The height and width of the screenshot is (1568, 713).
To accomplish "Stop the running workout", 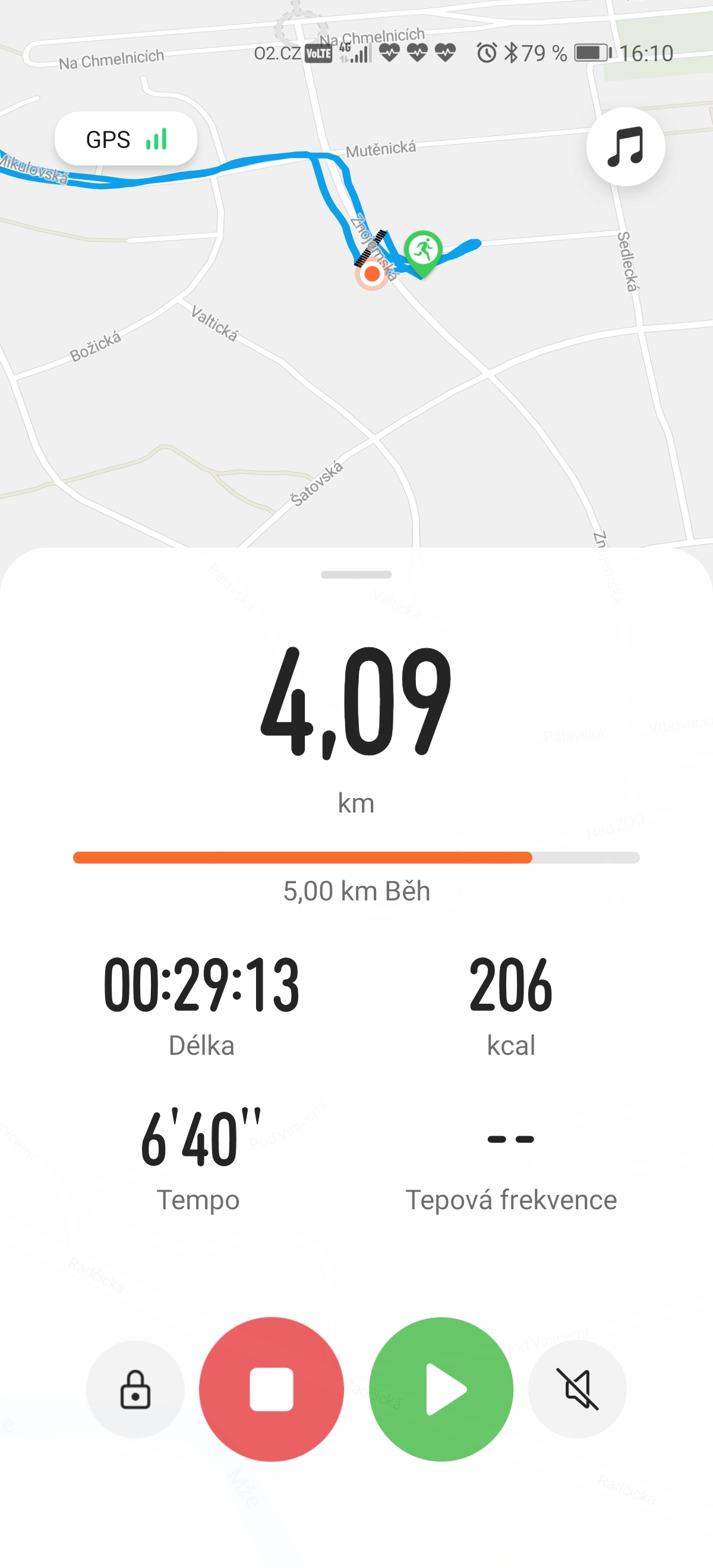I will coord(272,1389).
